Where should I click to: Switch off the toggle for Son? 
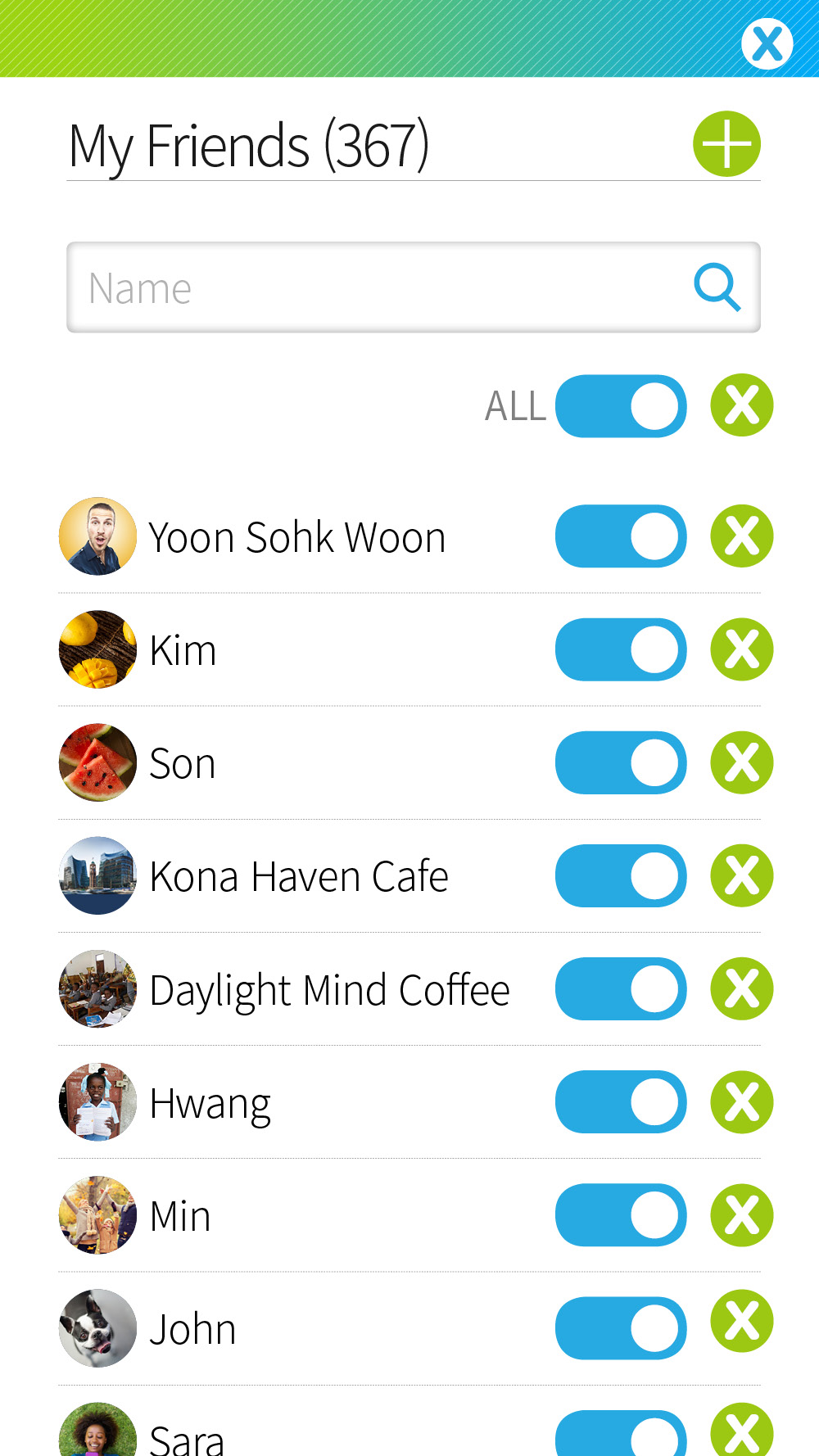click(x=621, y=762)
